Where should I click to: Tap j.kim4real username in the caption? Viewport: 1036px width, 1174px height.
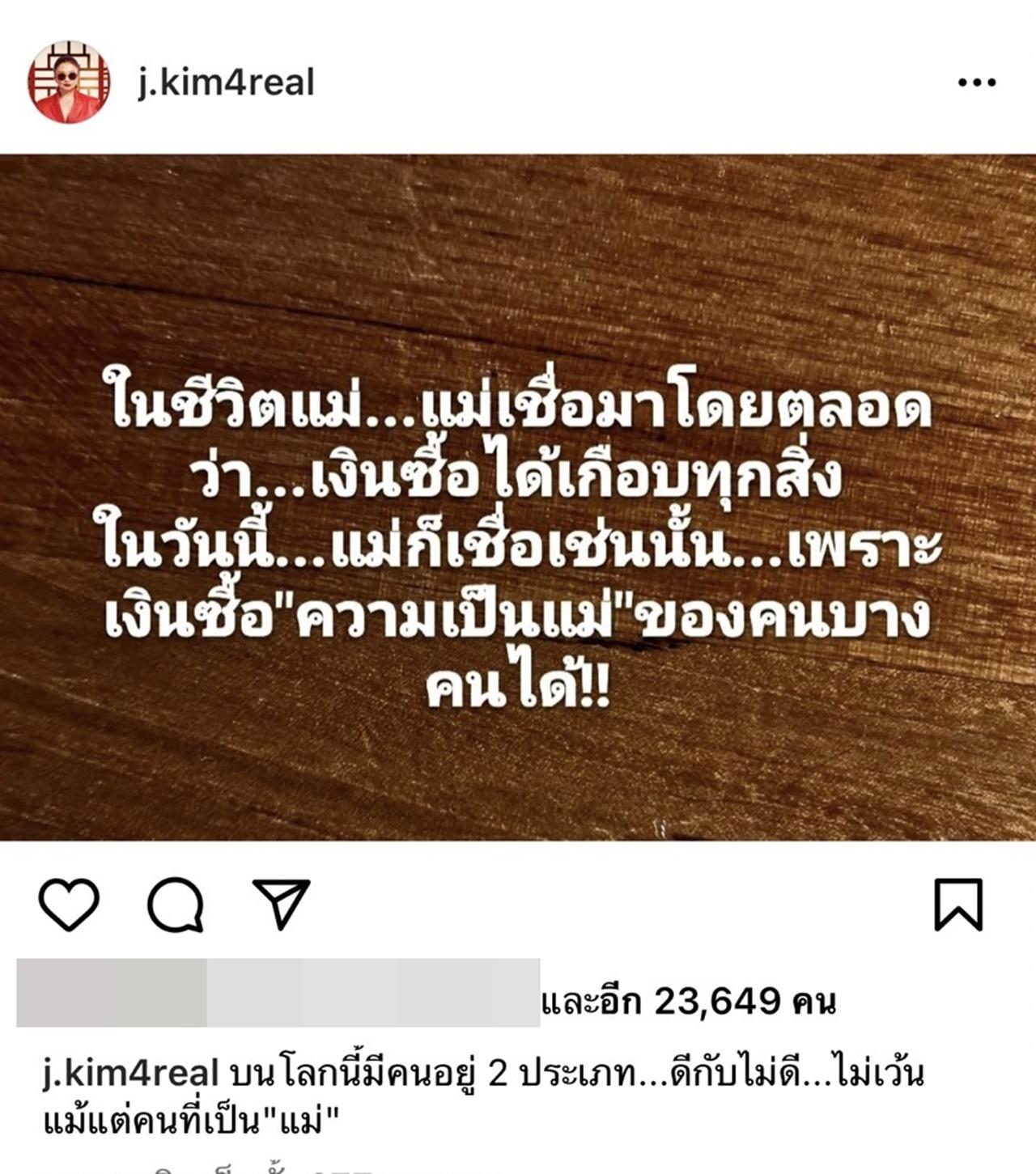[x=130, y=1074]
